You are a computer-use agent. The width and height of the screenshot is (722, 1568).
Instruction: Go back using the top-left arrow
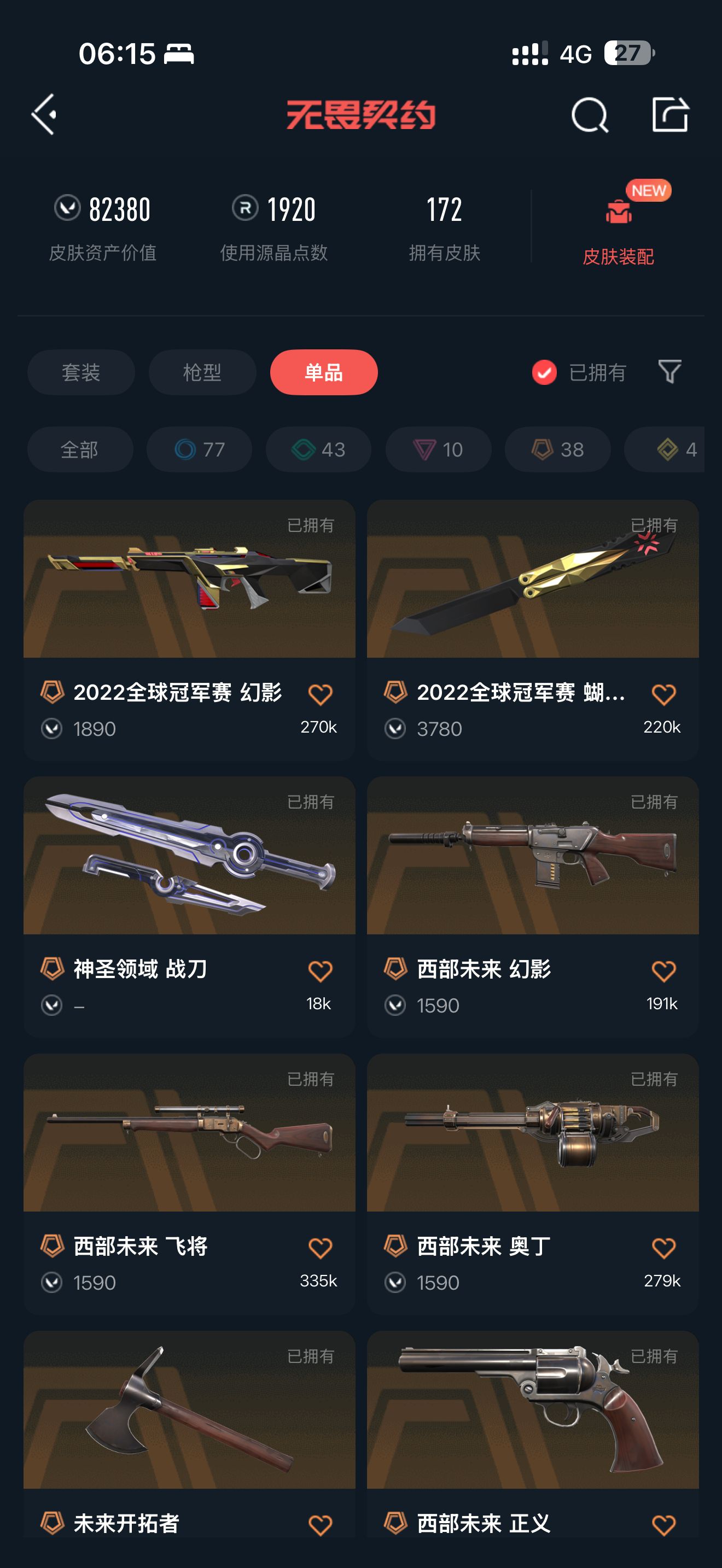point(44,114)
